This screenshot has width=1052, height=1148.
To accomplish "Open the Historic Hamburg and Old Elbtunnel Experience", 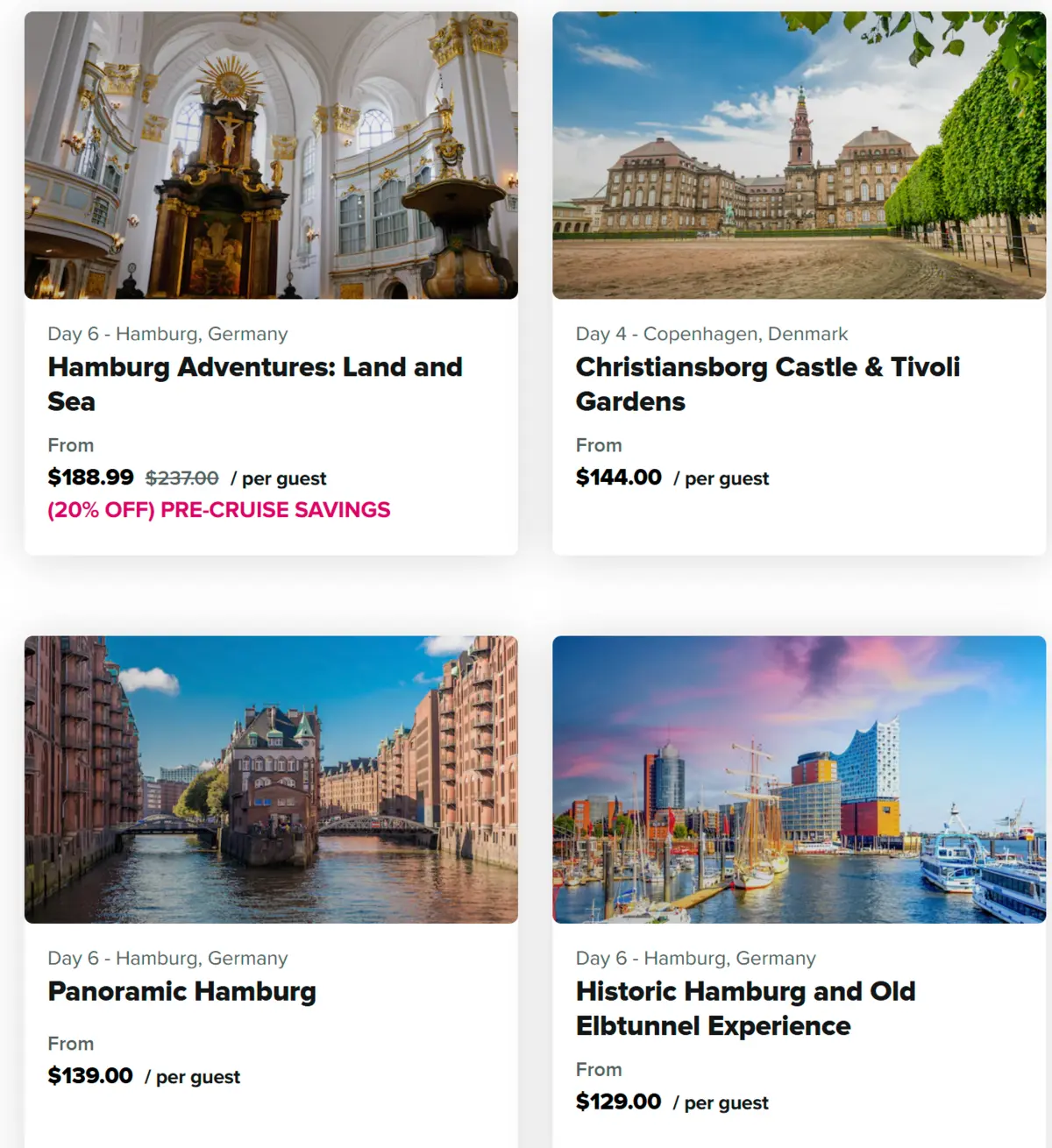I will click(x=746, y=1008).
